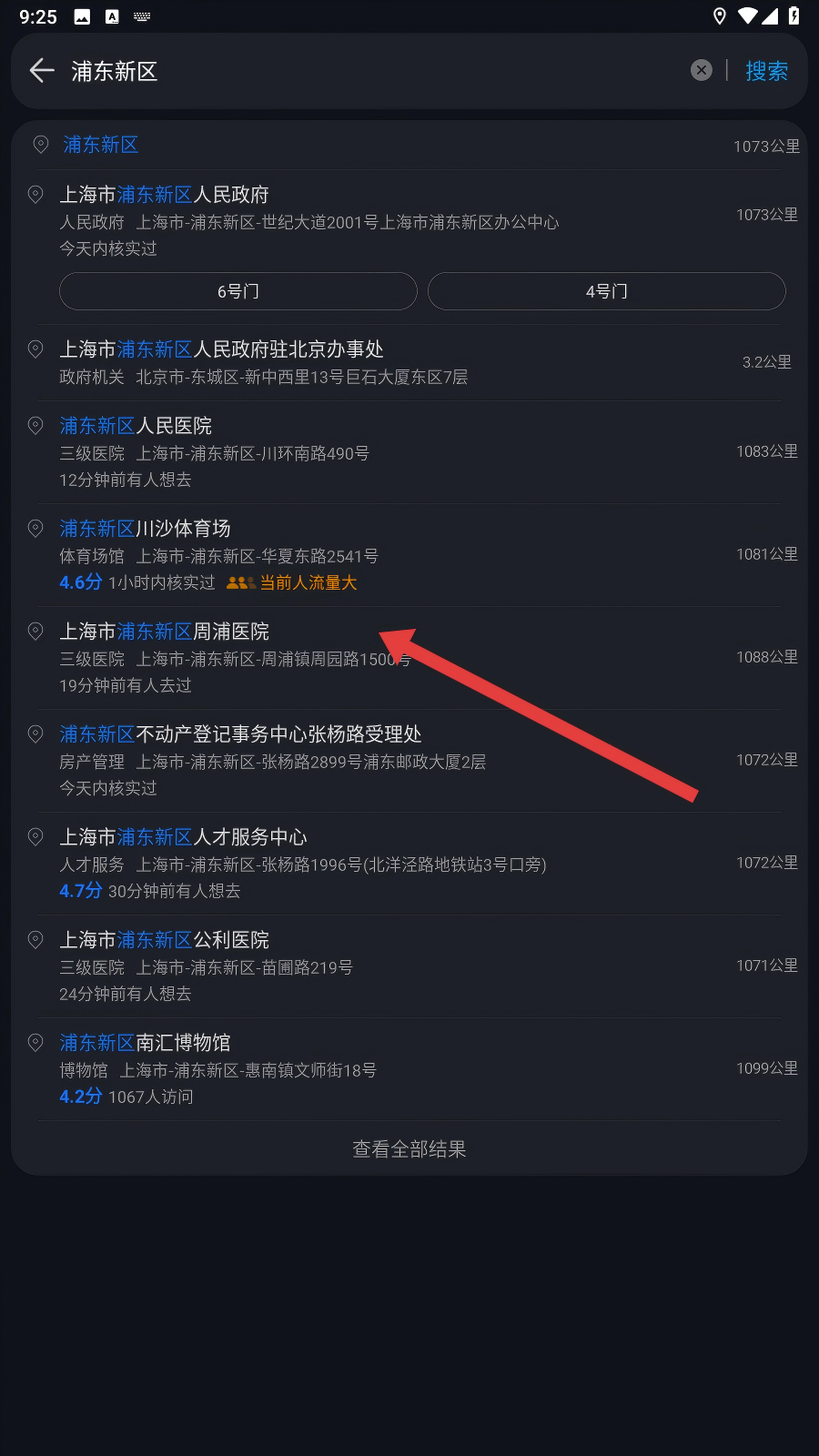819x1456 pixels.
Task: Choose the 4号门 entrance chip
Action: point(606,291)
